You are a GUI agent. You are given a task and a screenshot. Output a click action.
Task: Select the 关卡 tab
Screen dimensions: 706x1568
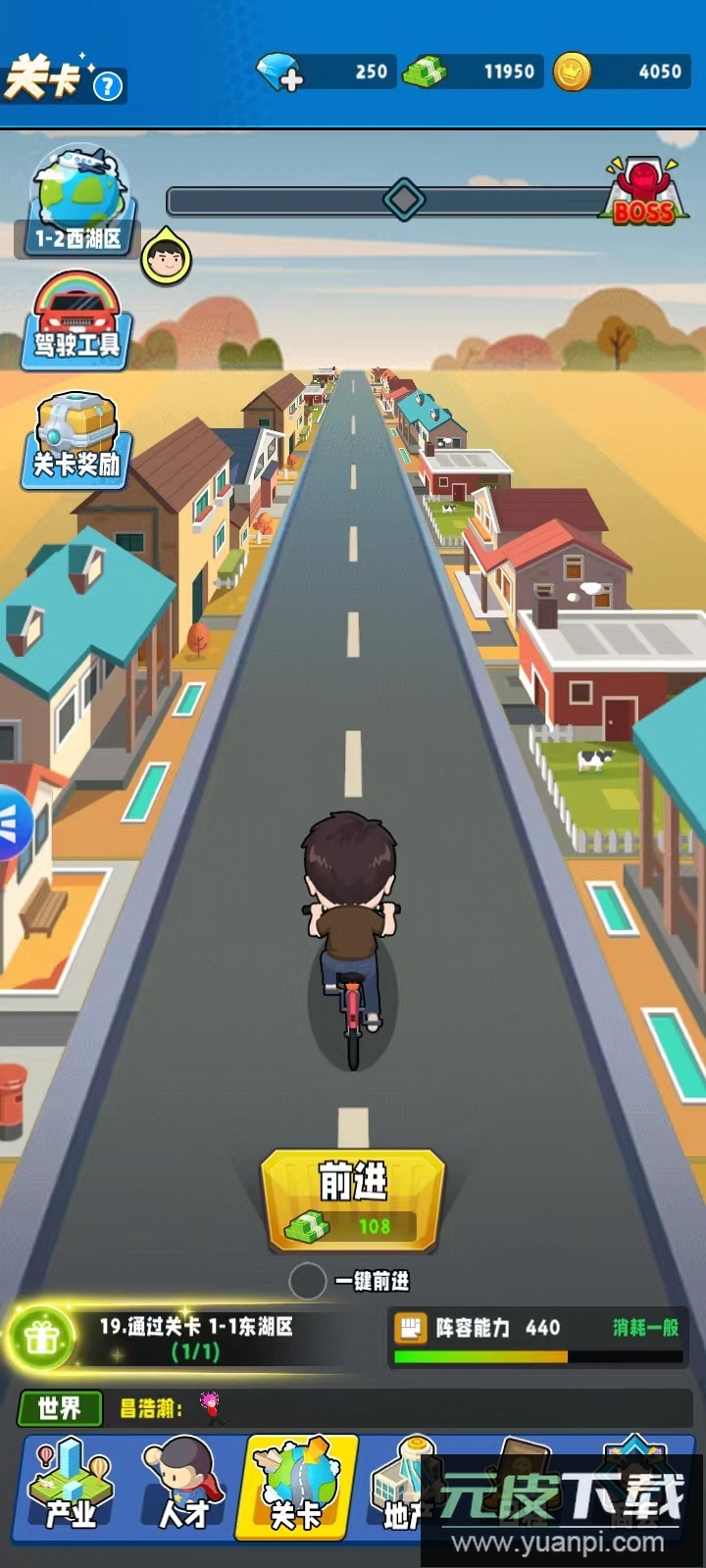(x=297, y=1488)
